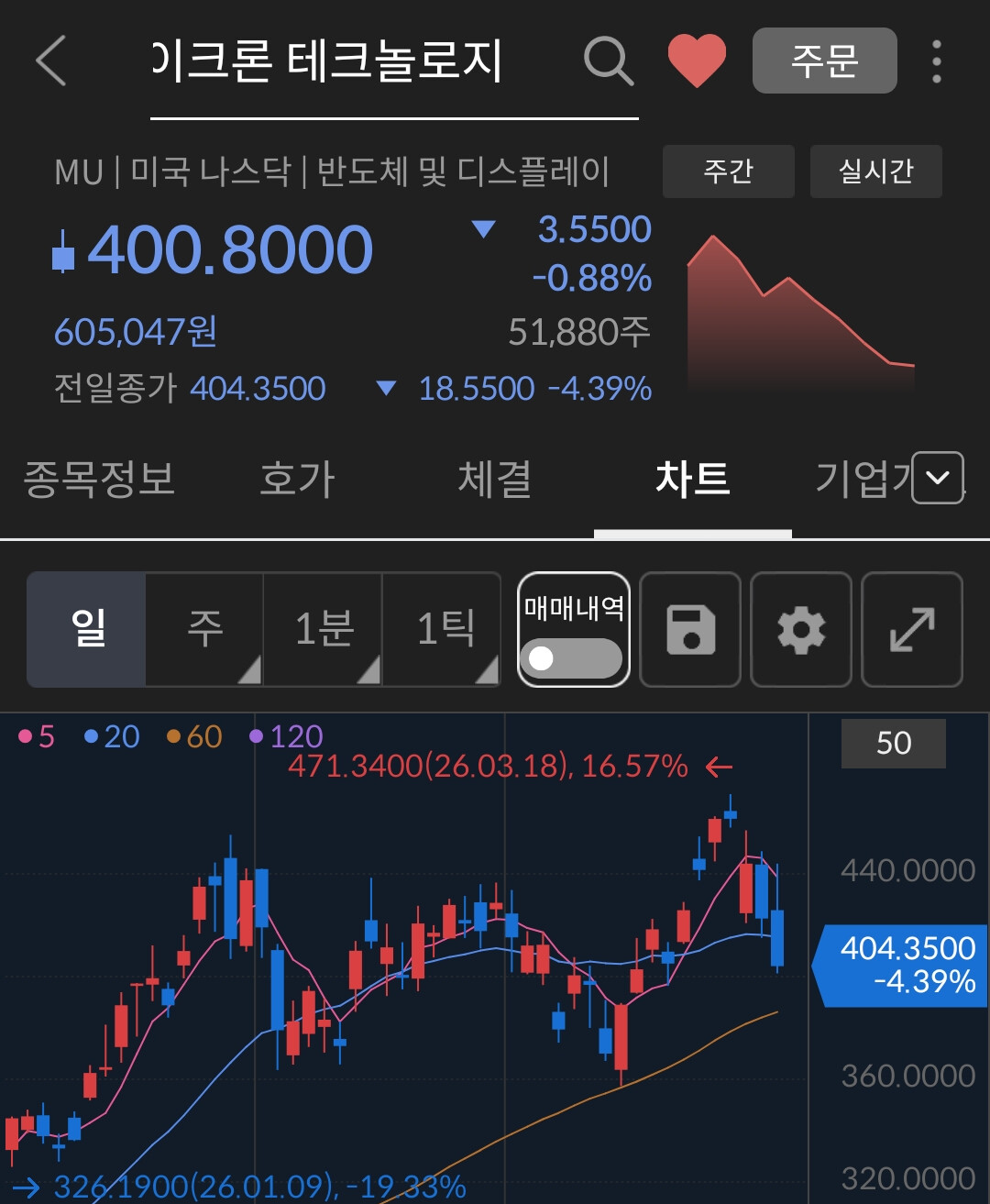Select the 일 daily chart period

[x=87, y=629]
